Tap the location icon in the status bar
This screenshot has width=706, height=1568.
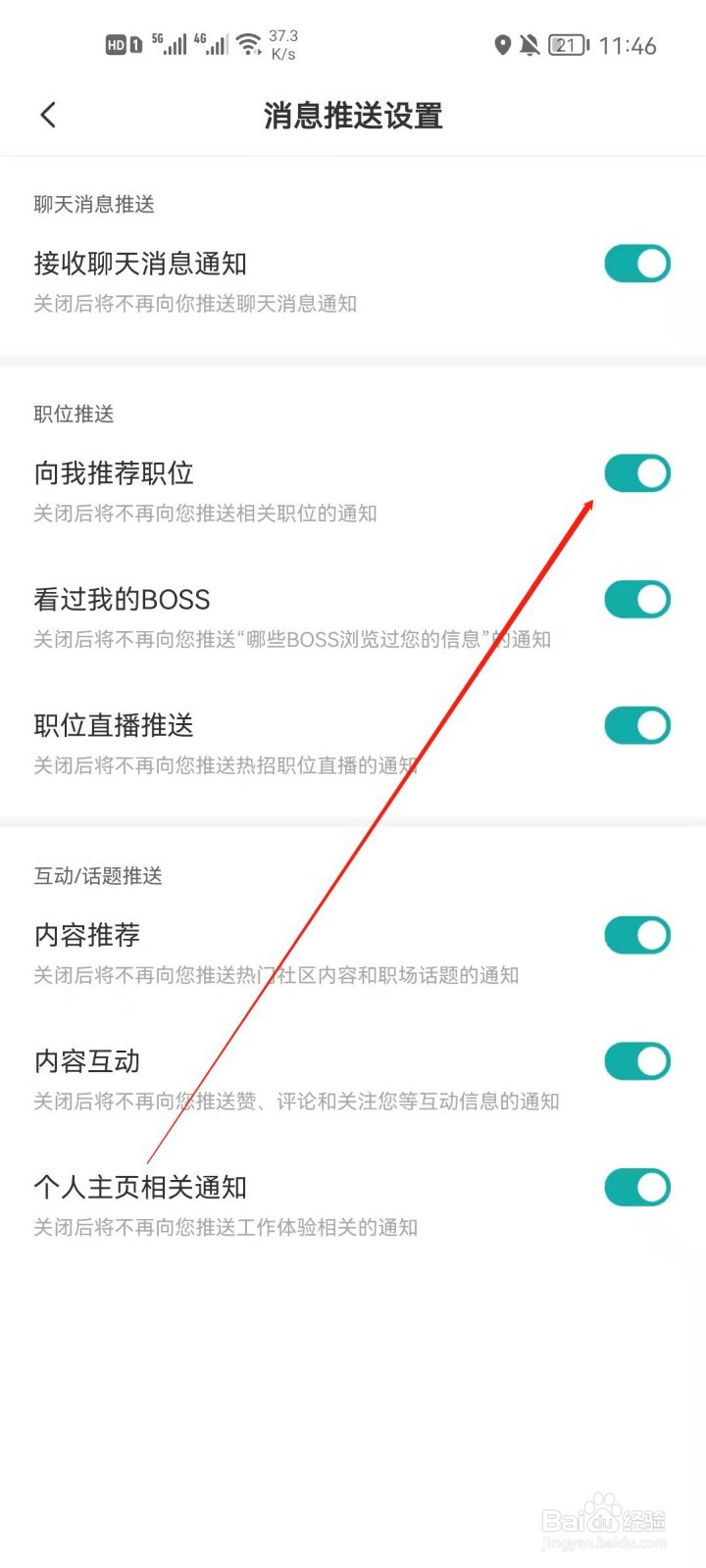tap(503, 45)
